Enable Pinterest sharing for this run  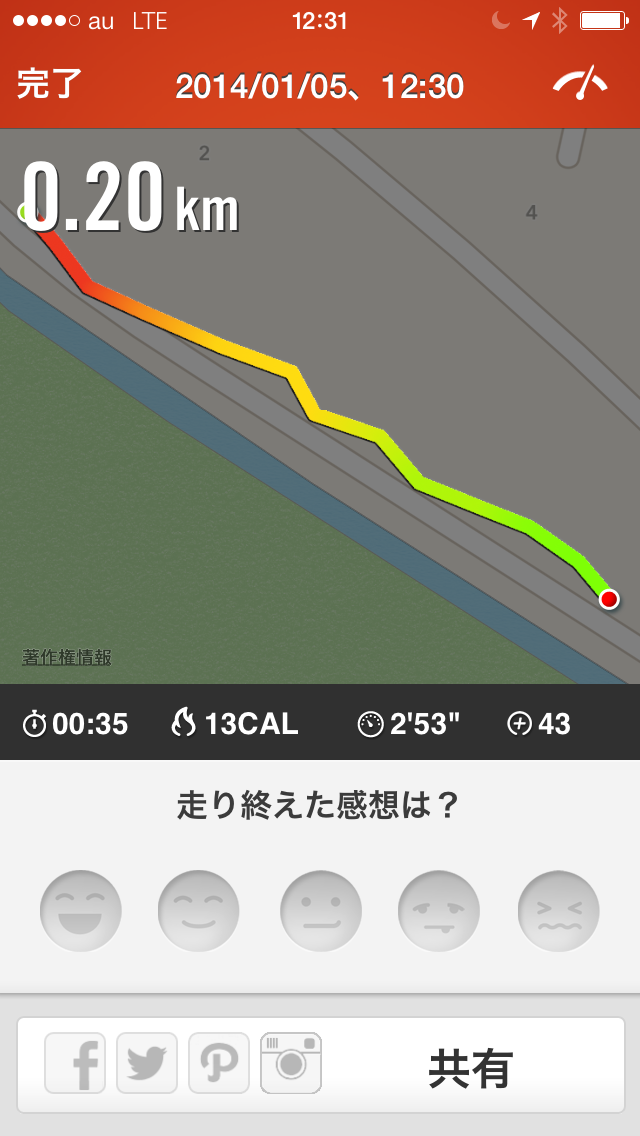(218, 1064)
